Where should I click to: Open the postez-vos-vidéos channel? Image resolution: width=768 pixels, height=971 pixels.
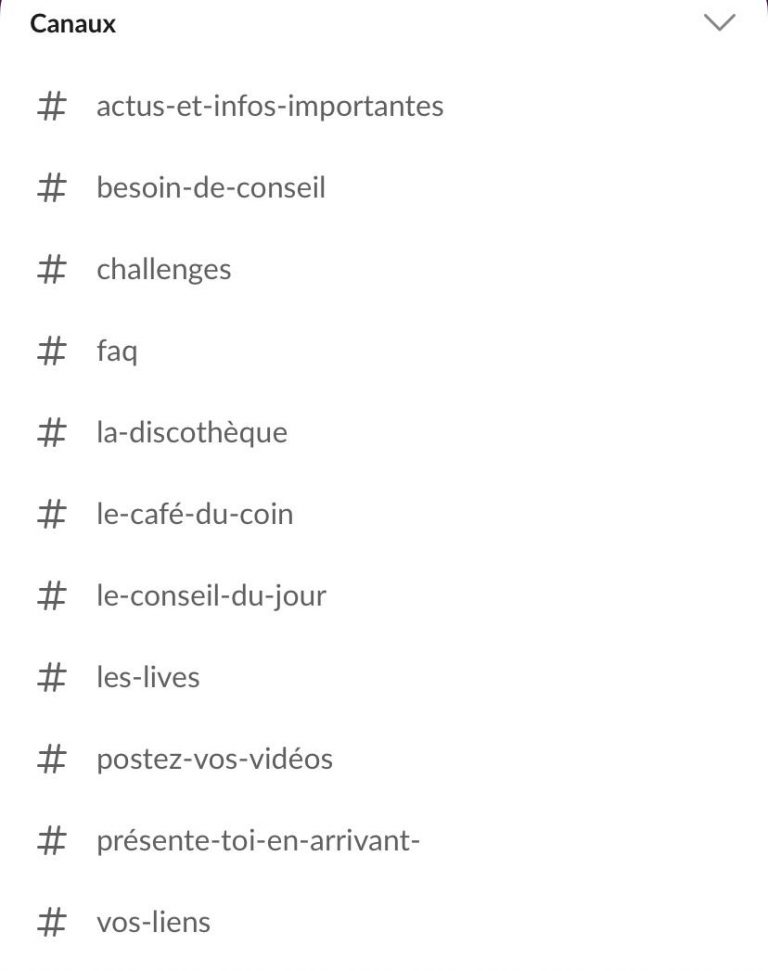pos(214,760)
